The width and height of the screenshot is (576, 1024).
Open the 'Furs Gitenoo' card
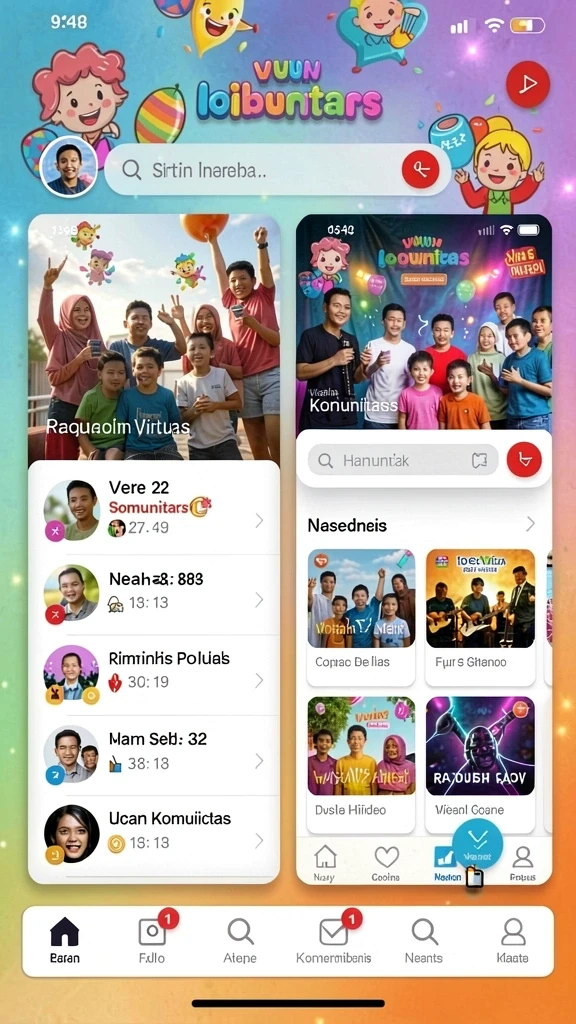point(480,617)
